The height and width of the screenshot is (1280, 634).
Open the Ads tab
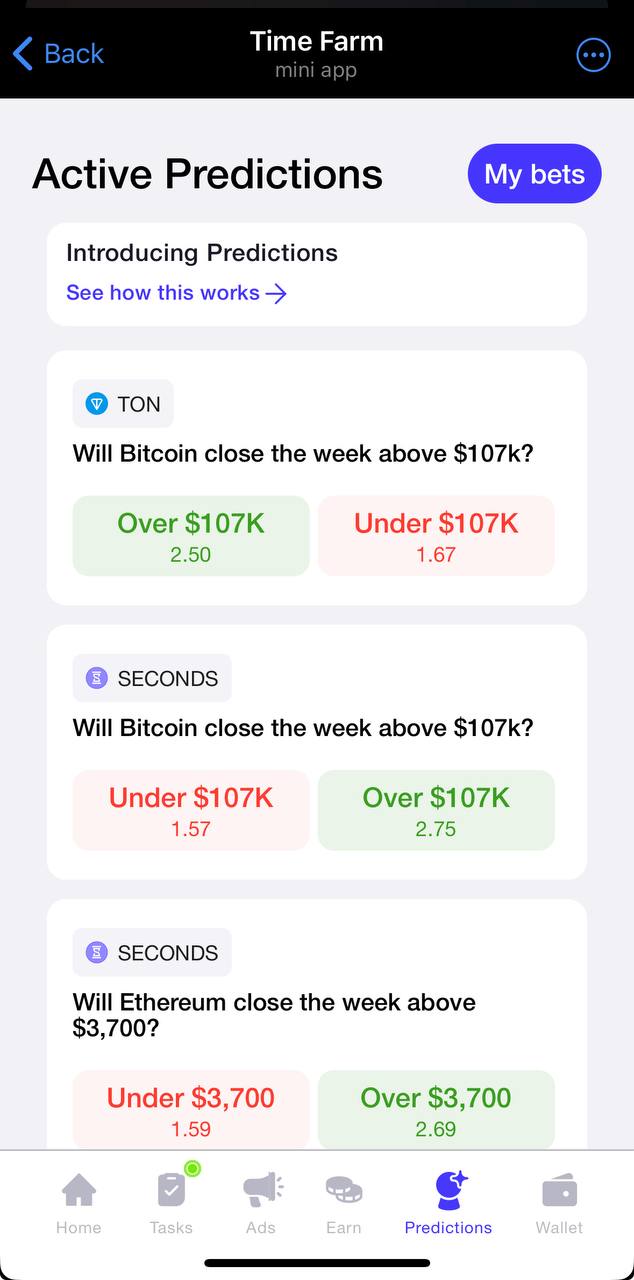click(261, 1204)
